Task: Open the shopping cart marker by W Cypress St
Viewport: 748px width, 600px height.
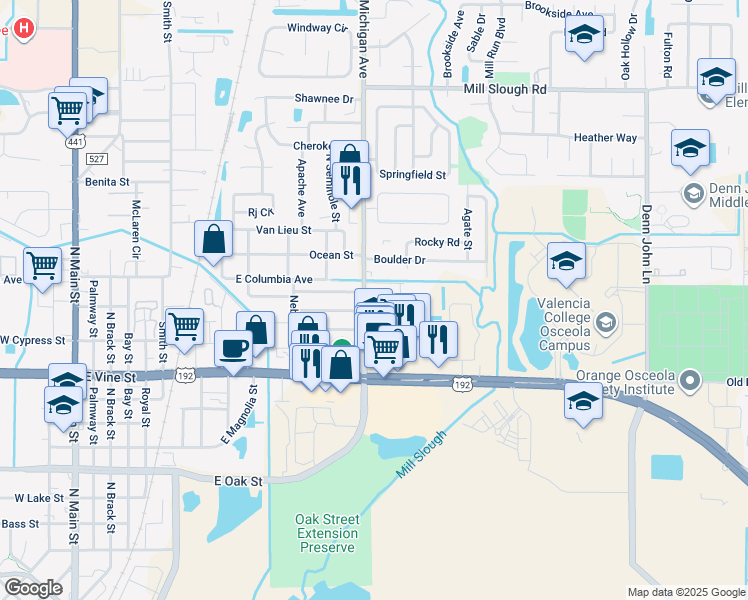Action: point(184,328)
